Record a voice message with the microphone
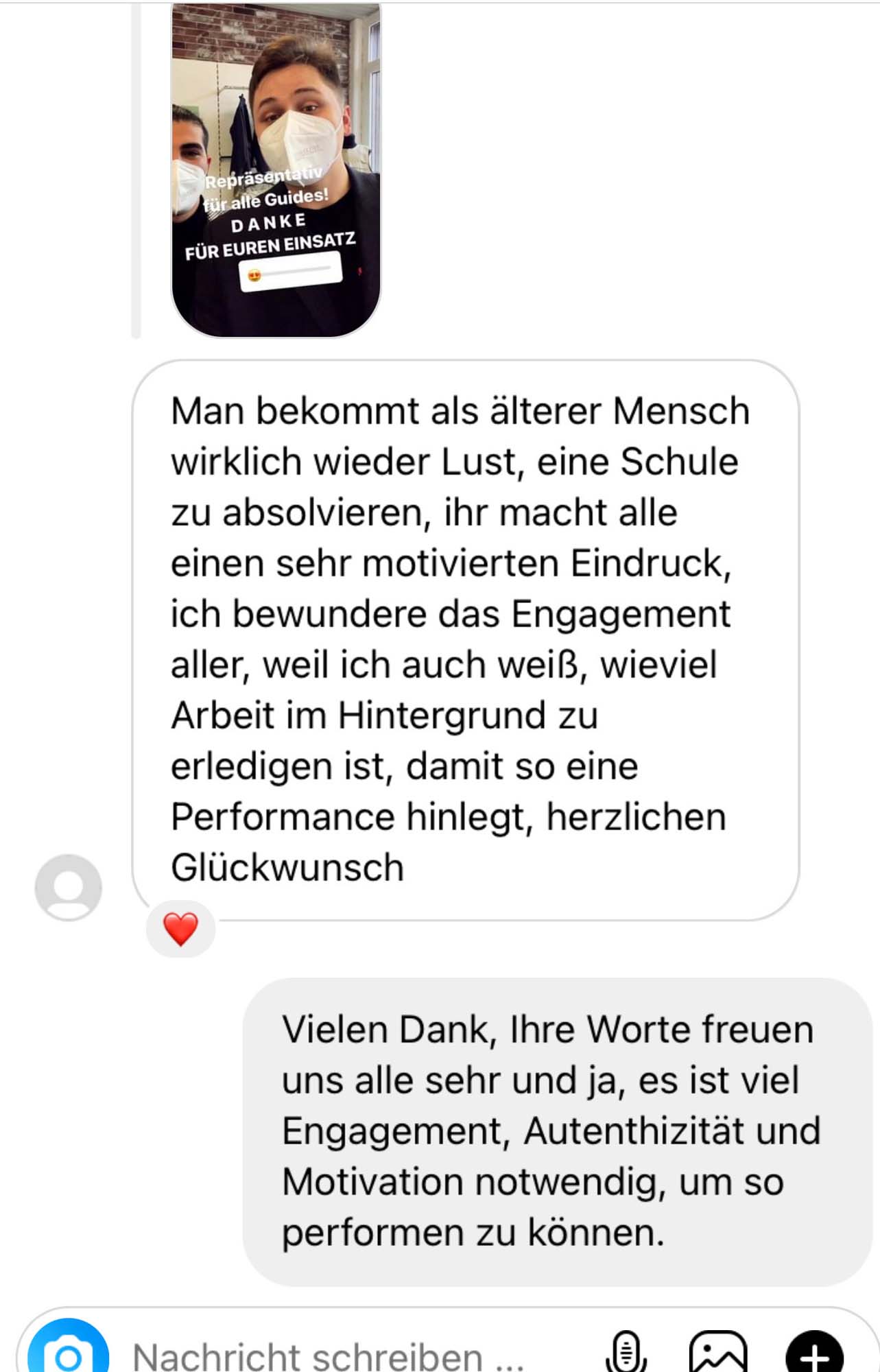880x1372 pixels. [x=626, y=1353]
